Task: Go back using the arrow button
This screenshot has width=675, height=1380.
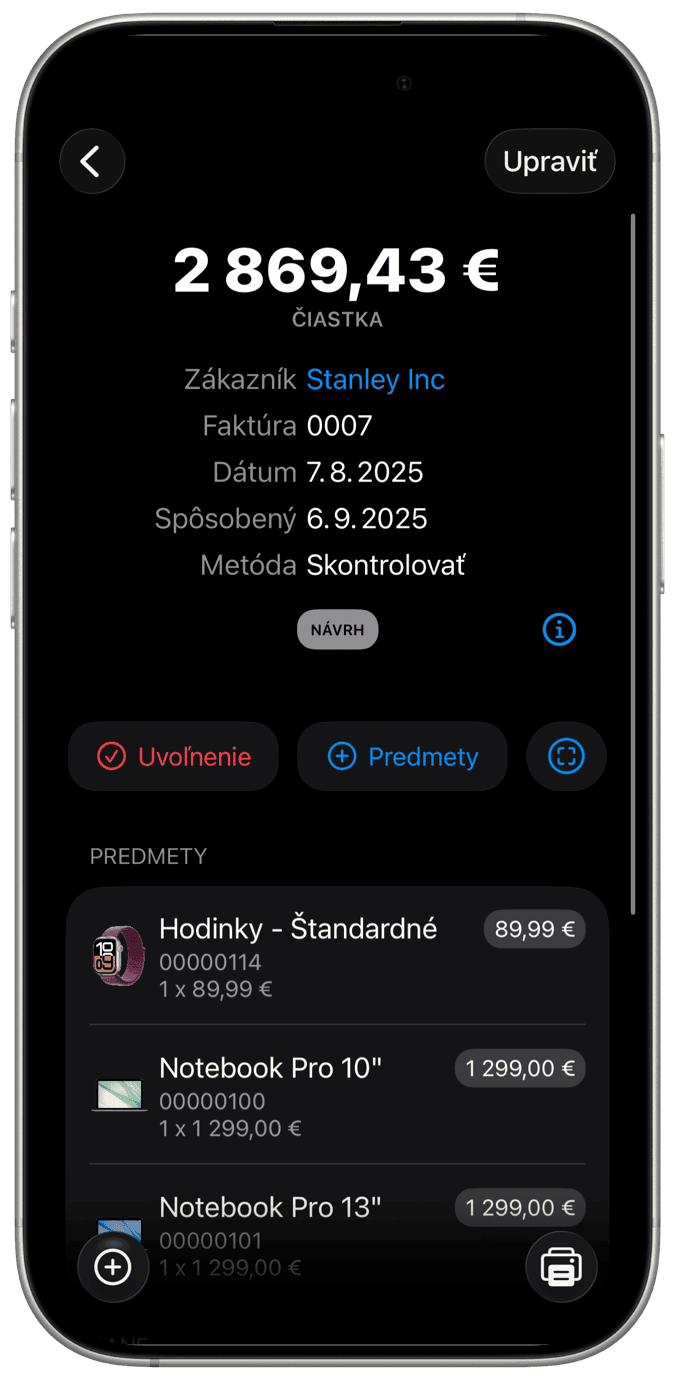Action: (92, 161)
